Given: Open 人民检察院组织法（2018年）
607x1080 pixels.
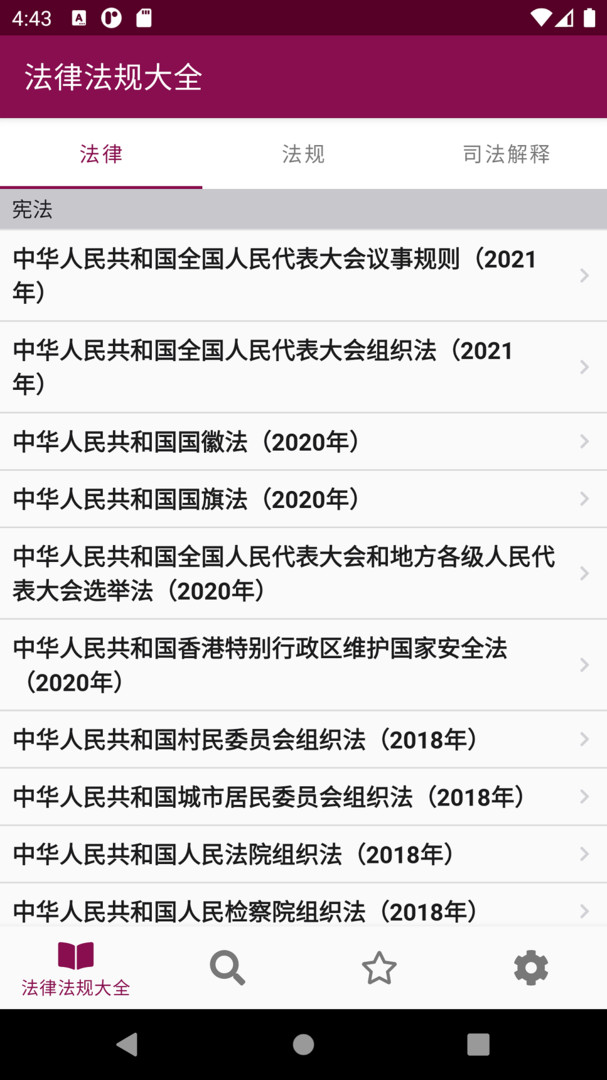Looking at the screenshot, I should point(290,908).
